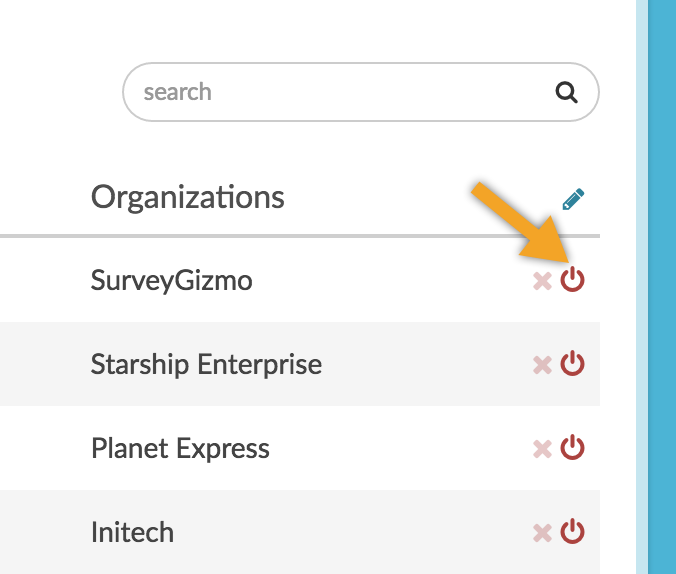Edit Organizations with the pencil icon
Image resolution: width=676 pixels, height=574 pixels.
pyautogui.click(x=573, y=199)
